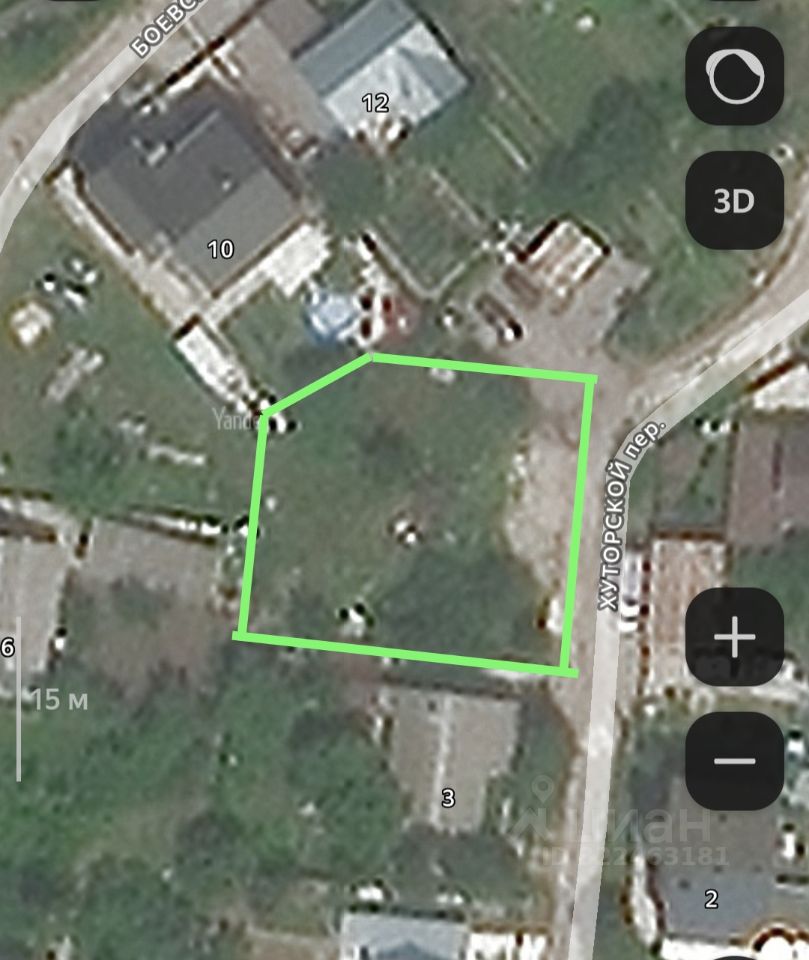Zoom in with the plus button

734,637
